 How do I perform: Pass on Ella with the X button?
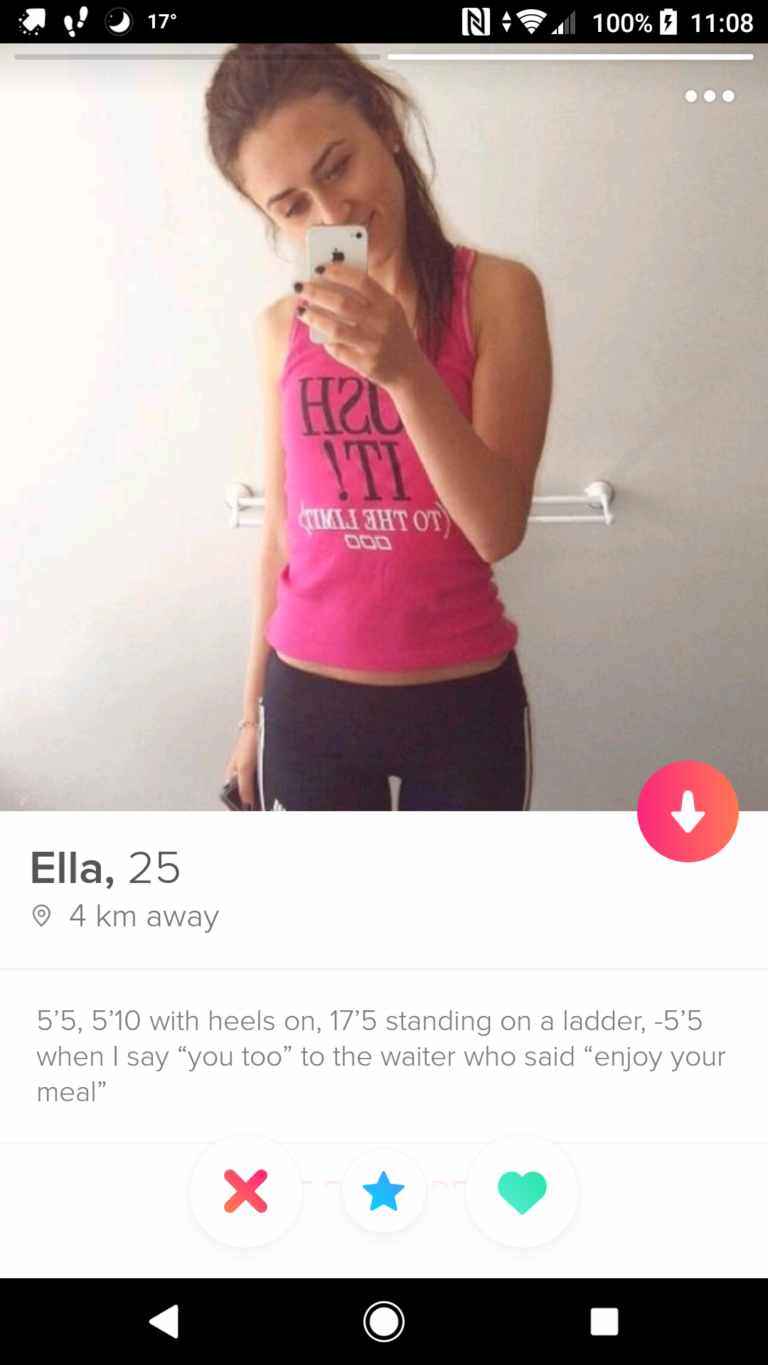[x=245, y=1191]
